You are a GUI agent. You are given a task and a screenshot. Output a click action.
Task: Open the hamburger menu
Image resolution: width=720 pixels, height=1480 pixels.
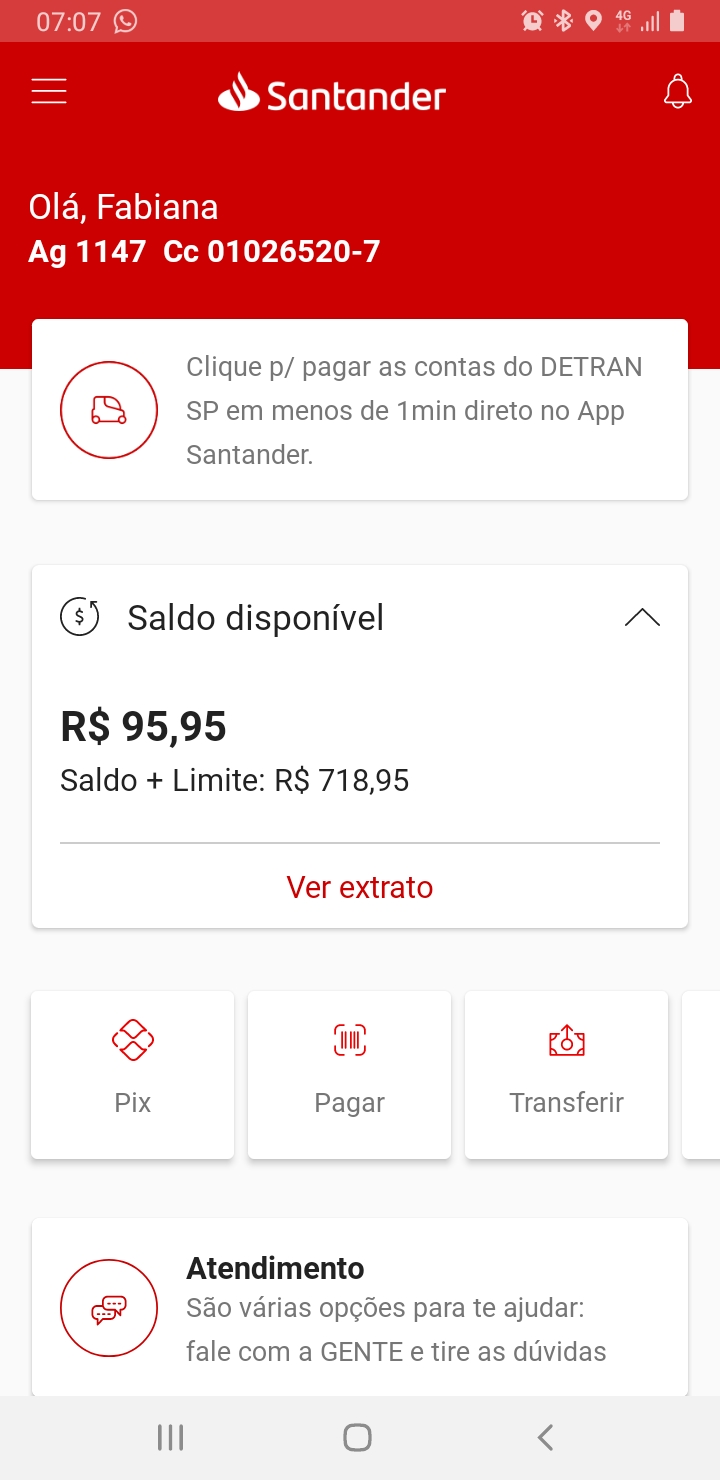(x=49, y=92)
